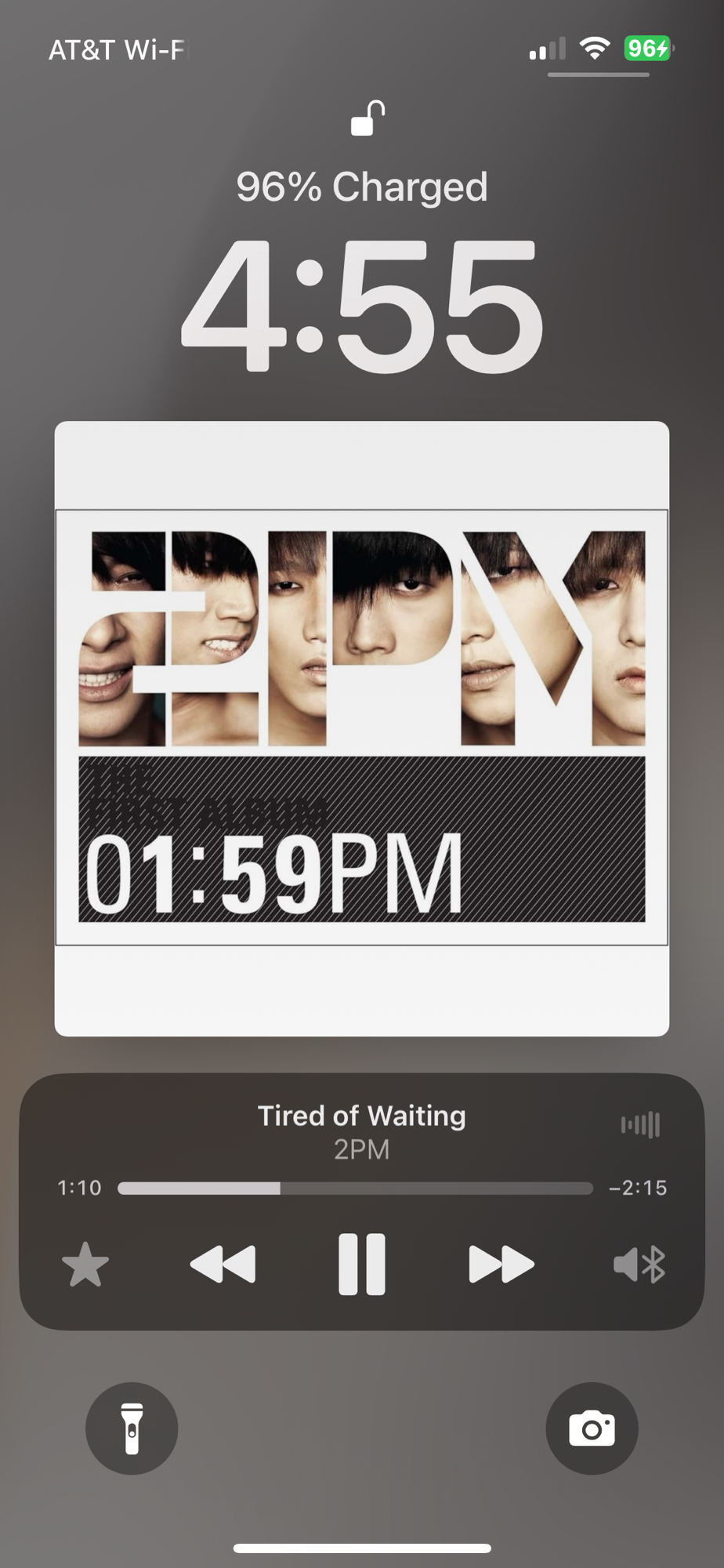This screenshot has height=1568, width=724.
Task: Pause the song Tired of Waiting
Action: tap(361, 1264)
